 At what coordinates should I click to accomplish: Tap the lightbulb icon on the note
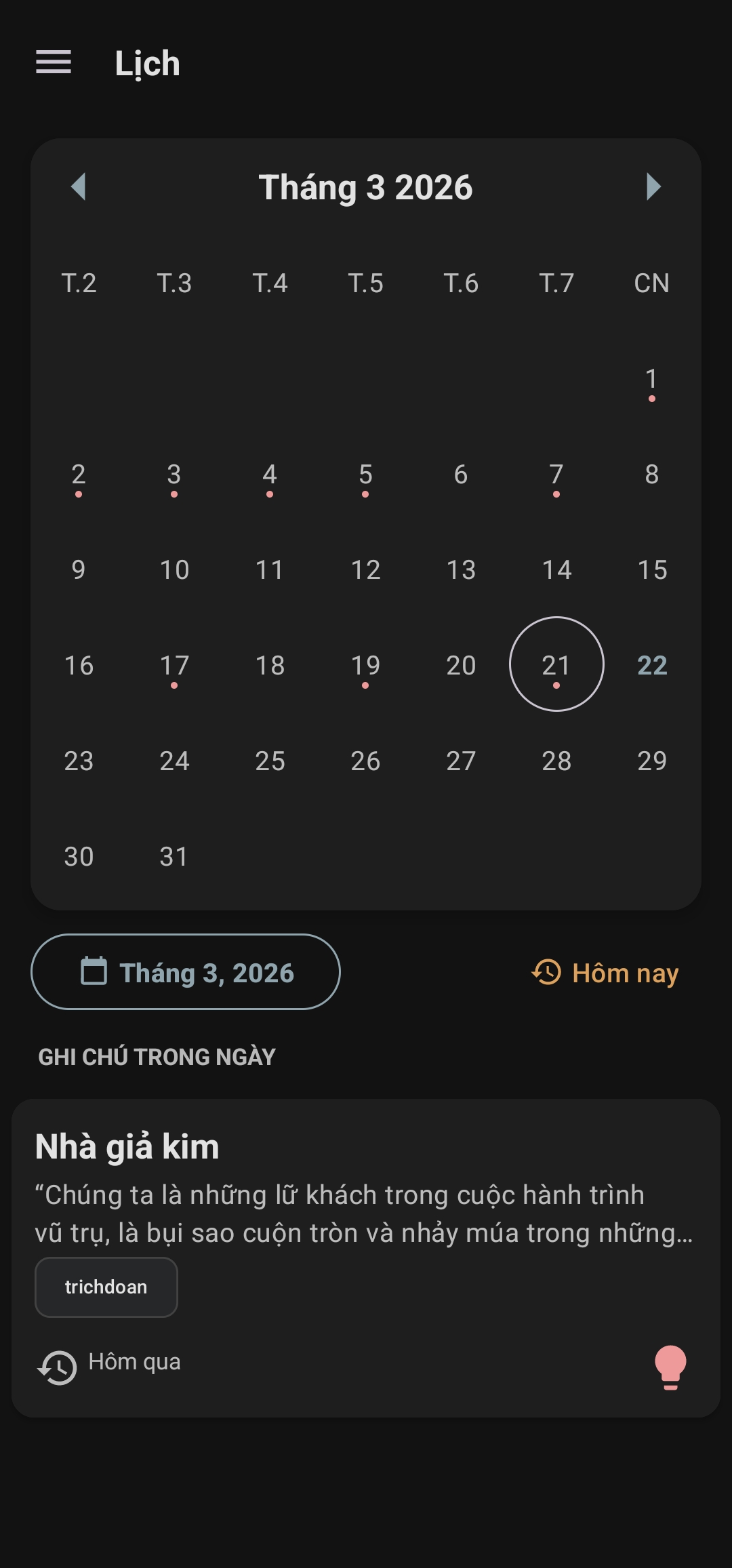click(x=670, y=1367)
